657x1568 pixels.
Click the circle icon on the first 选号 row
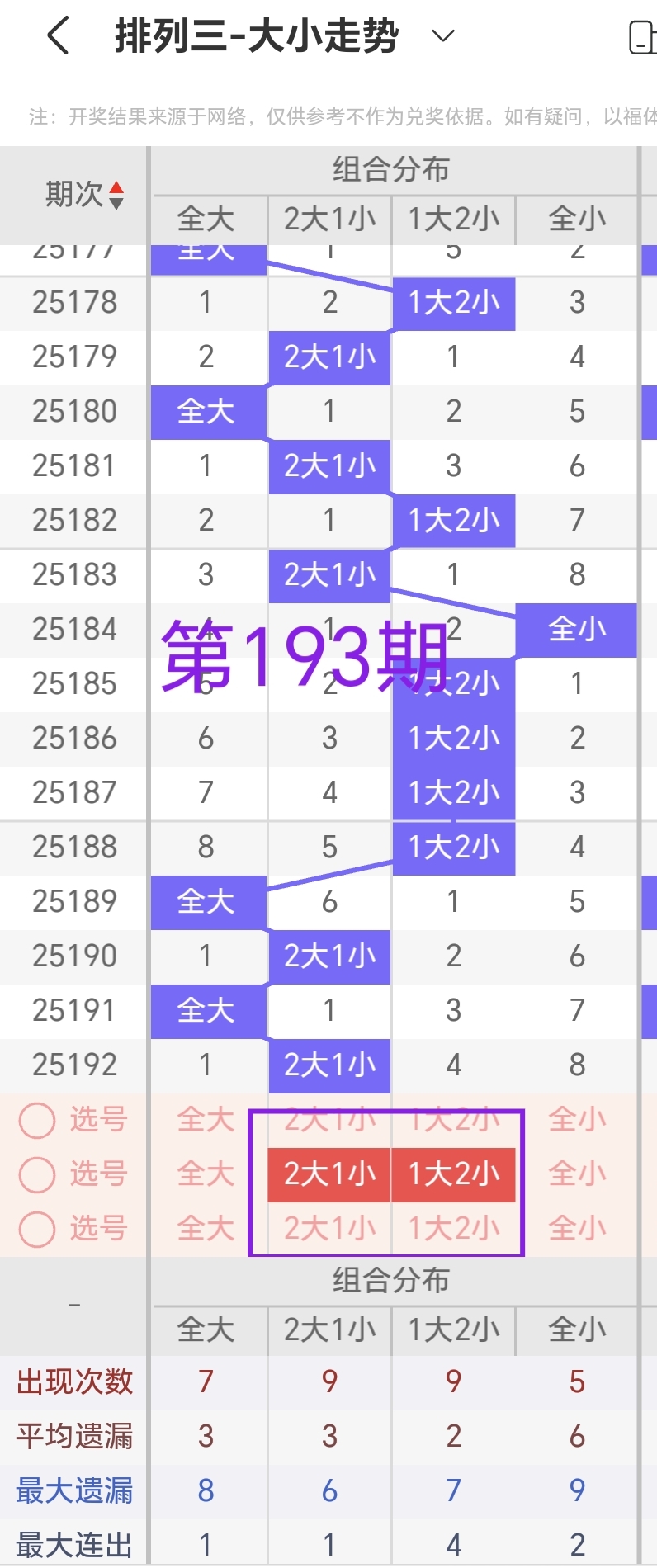click(x=36, y=1120)
